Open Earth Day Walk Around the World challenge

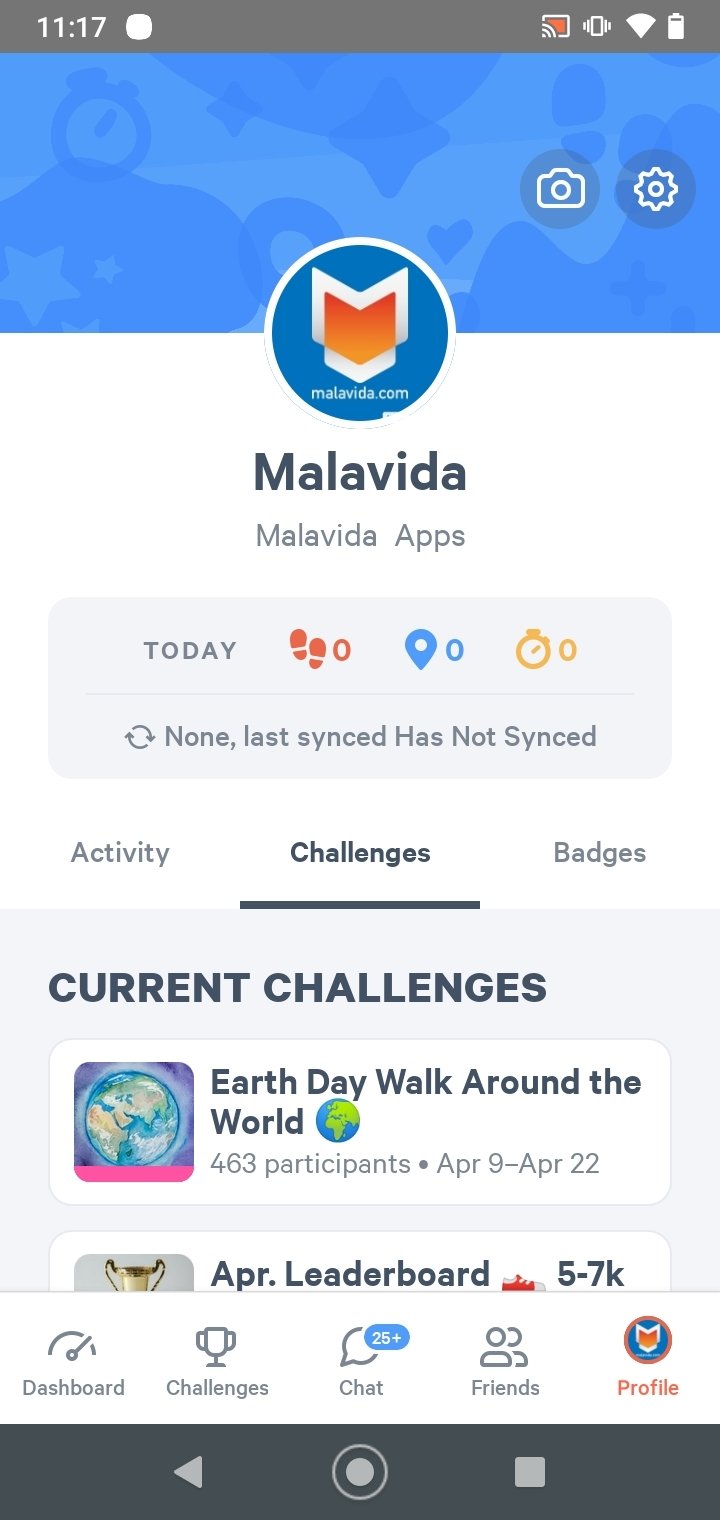360,1122
